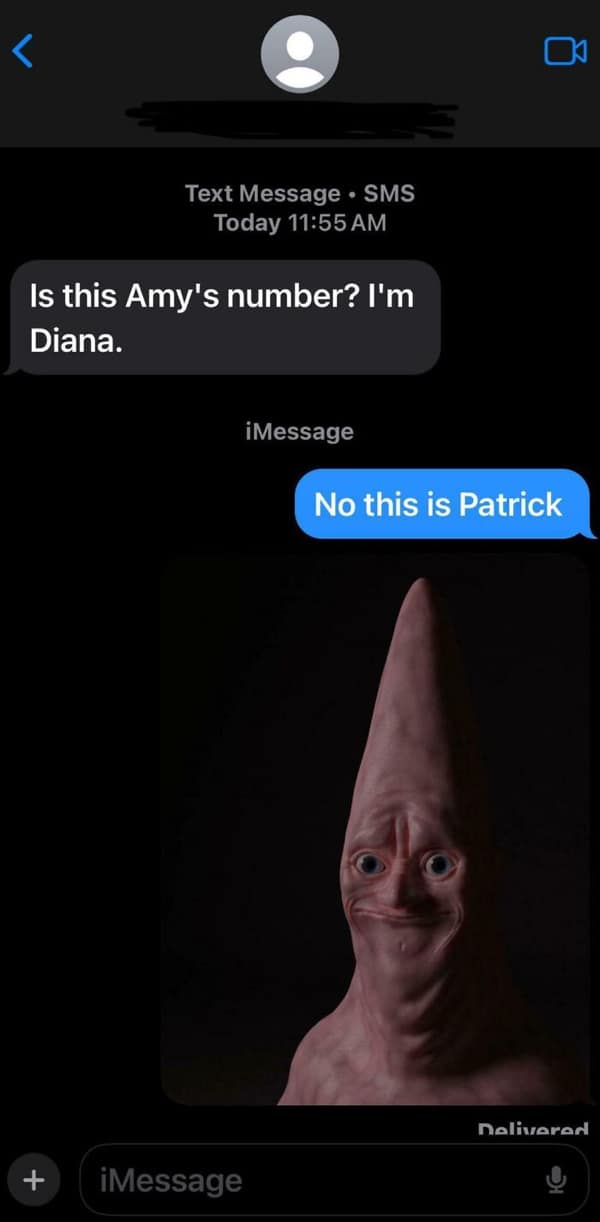Go back to the conversations list
This screenshot has width=600, height=1222.
(22, 50)
